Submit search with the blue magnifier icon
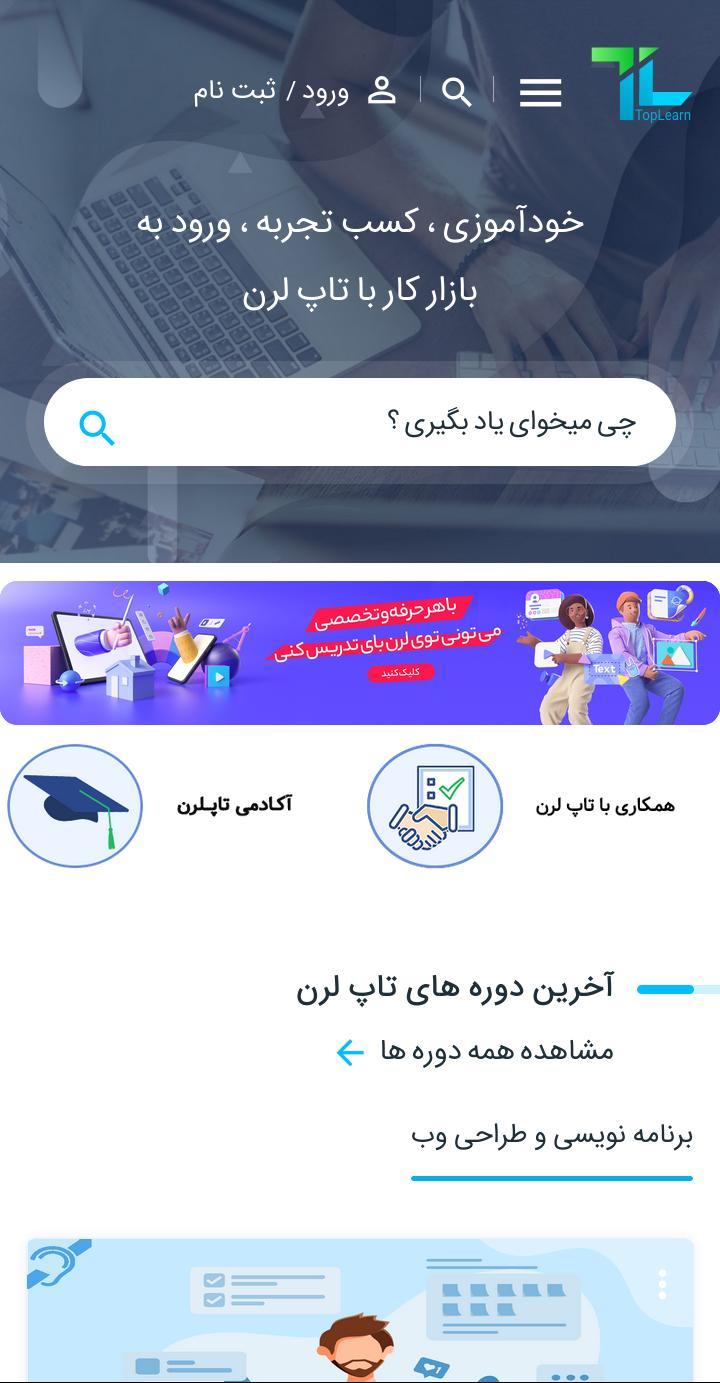 [97, 428]
